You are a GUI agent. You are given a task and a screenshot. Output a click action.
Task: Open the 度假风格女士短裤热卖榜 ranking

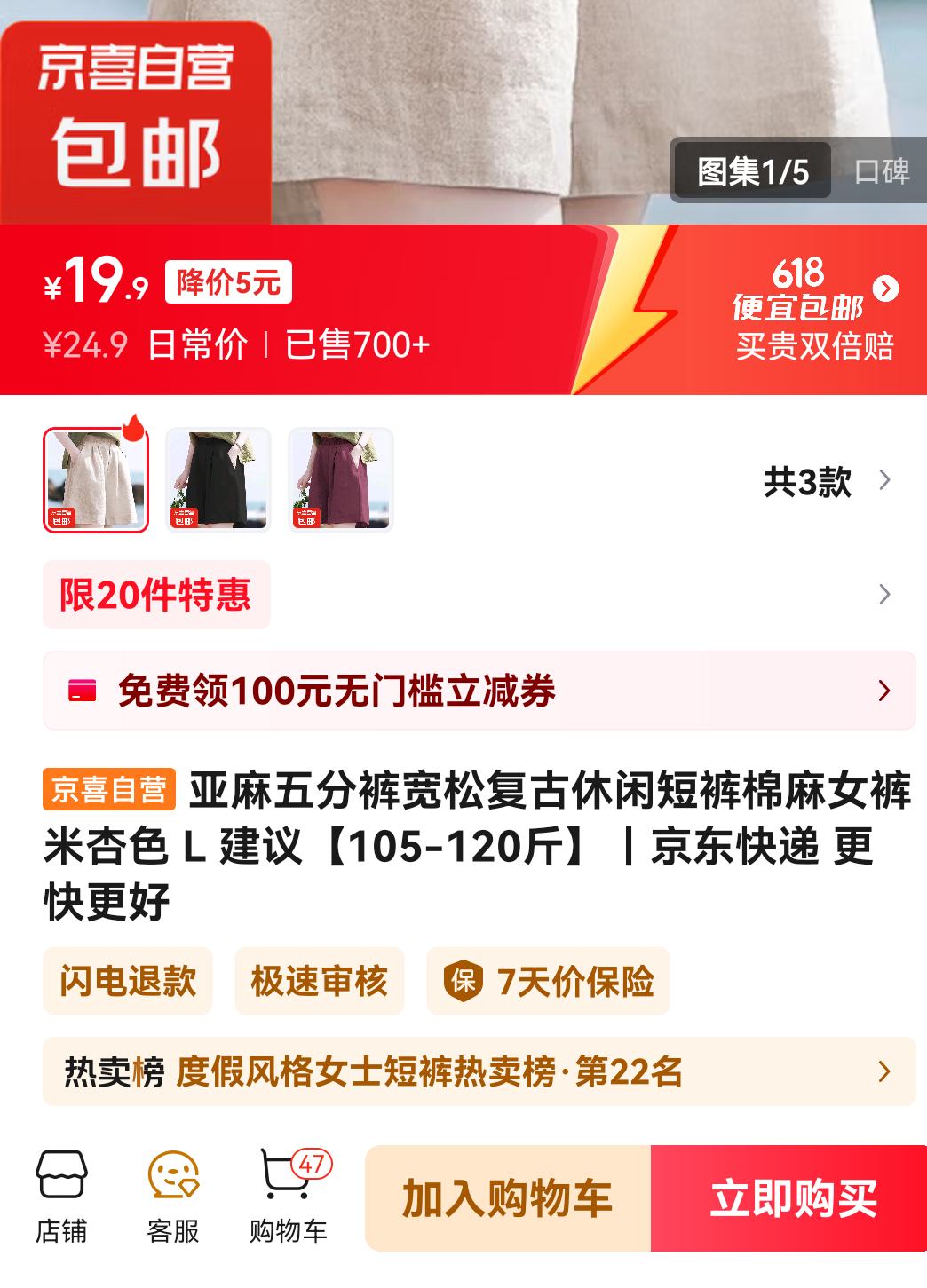(x=479, y=1071)
